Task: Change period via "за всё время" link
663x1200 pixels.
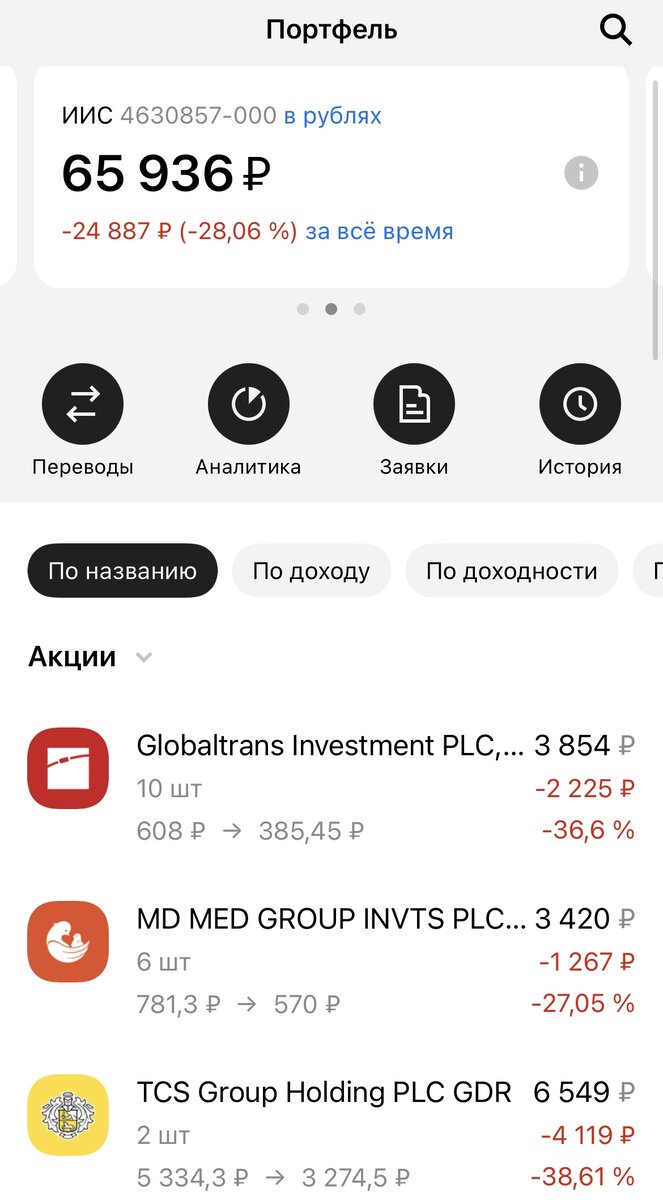Action: click(x=379, y=232)
